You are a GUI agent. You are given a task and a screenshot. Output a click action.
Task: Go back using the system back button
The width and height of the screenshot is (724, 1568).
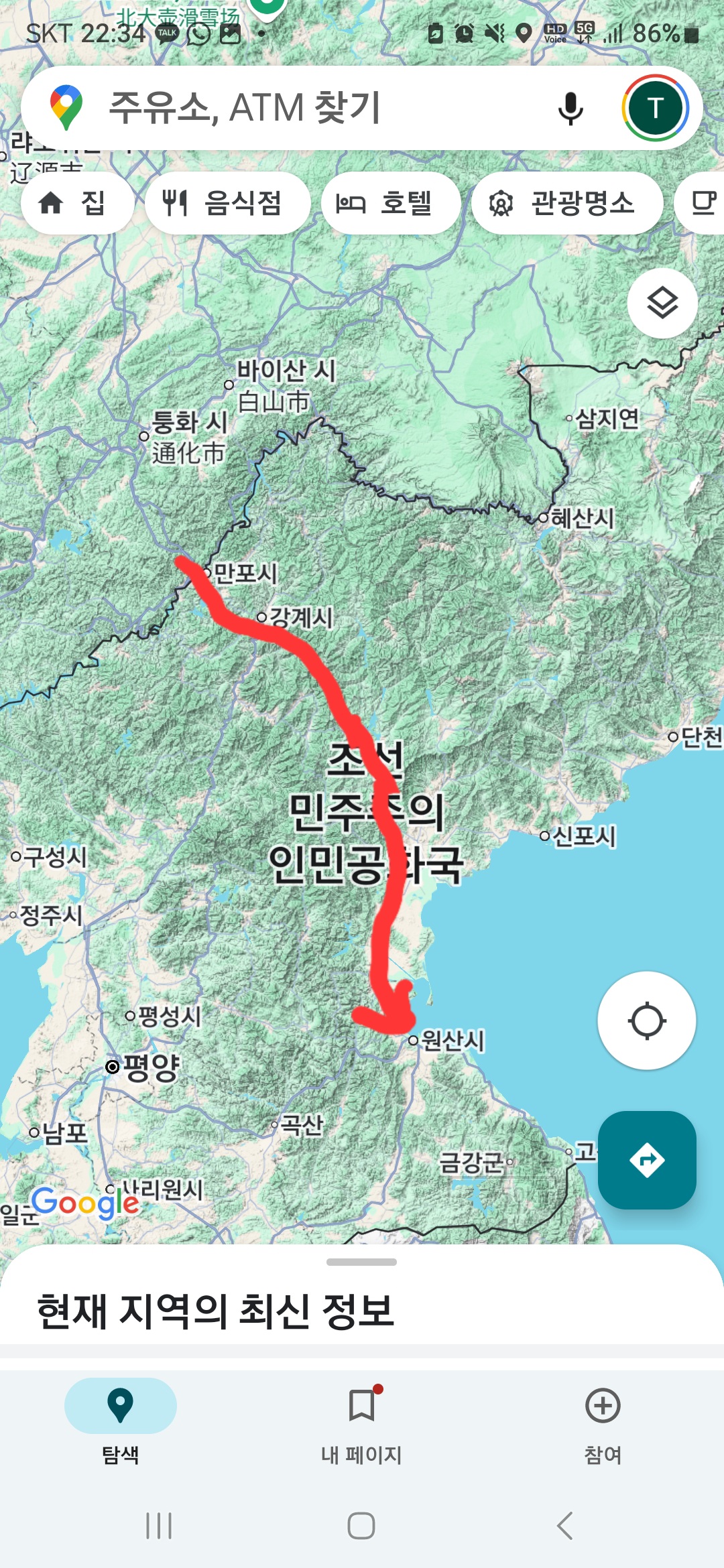click(564, 1526)
